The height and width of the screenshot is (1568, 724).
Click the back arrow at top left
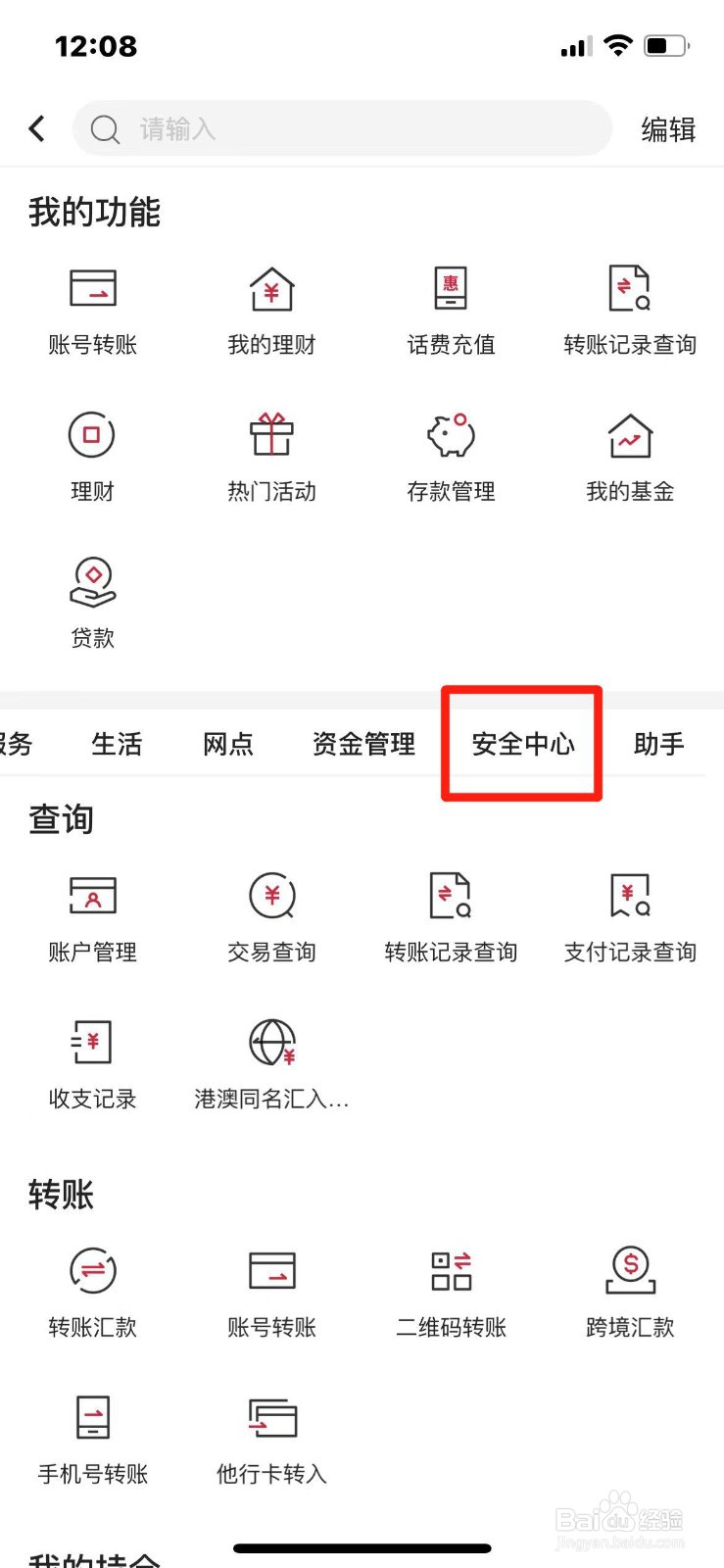click(x=36, y=128)
